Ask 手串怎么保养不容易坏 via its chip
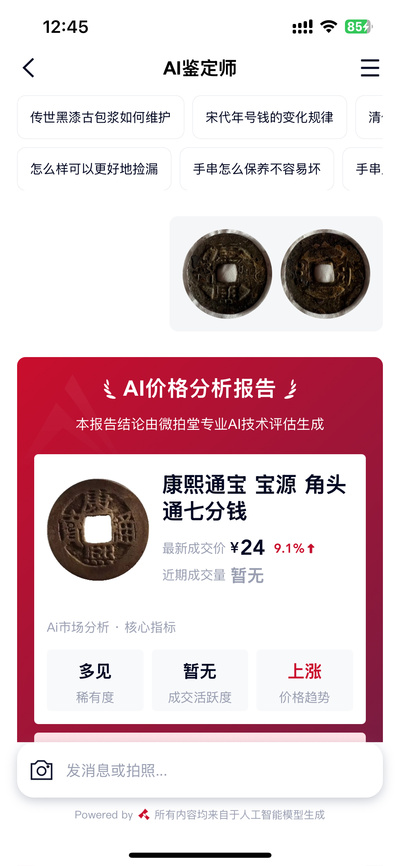The width and height of the screenshot is (400, 866). click(257, 168)
